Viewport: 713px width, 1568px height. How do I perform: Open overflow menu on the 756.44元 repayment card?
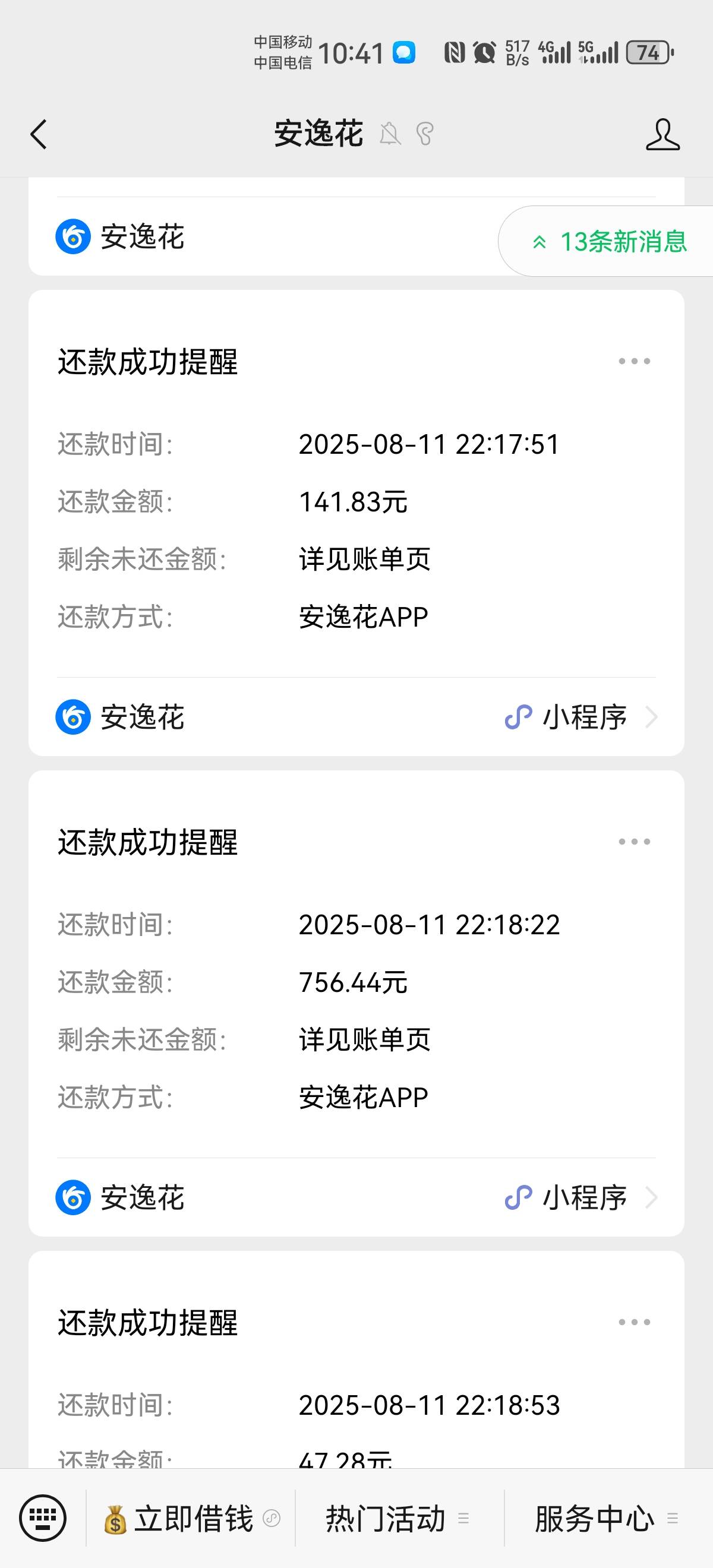(x=634, y=841)
